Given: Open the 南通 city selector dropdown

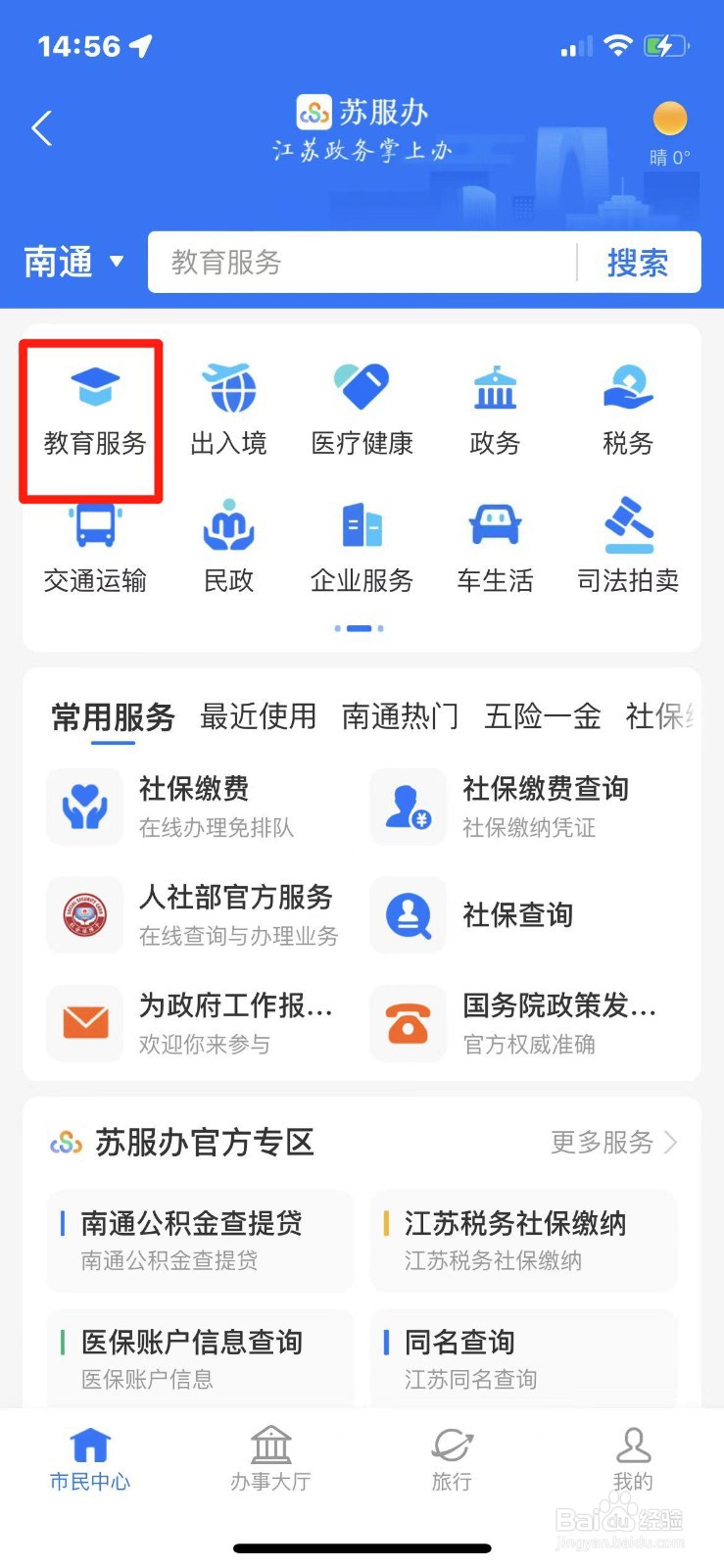Looking at the screenshot, I should [x=73, y=263].
